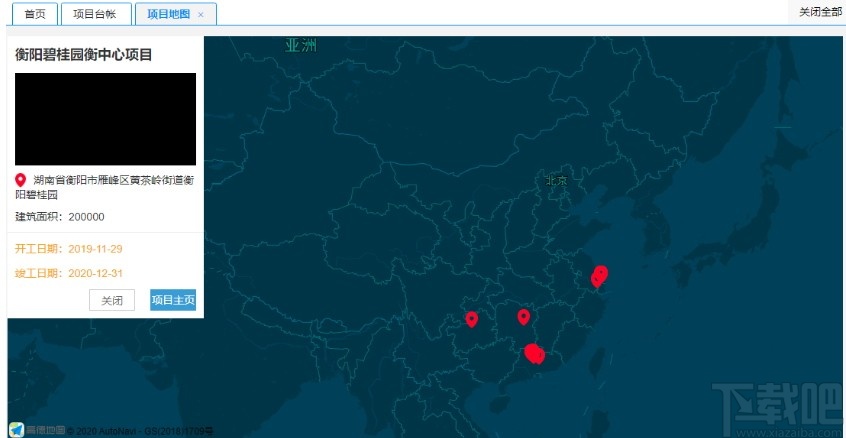
Task: Open the project's black preview image
Action: [105, 118]
